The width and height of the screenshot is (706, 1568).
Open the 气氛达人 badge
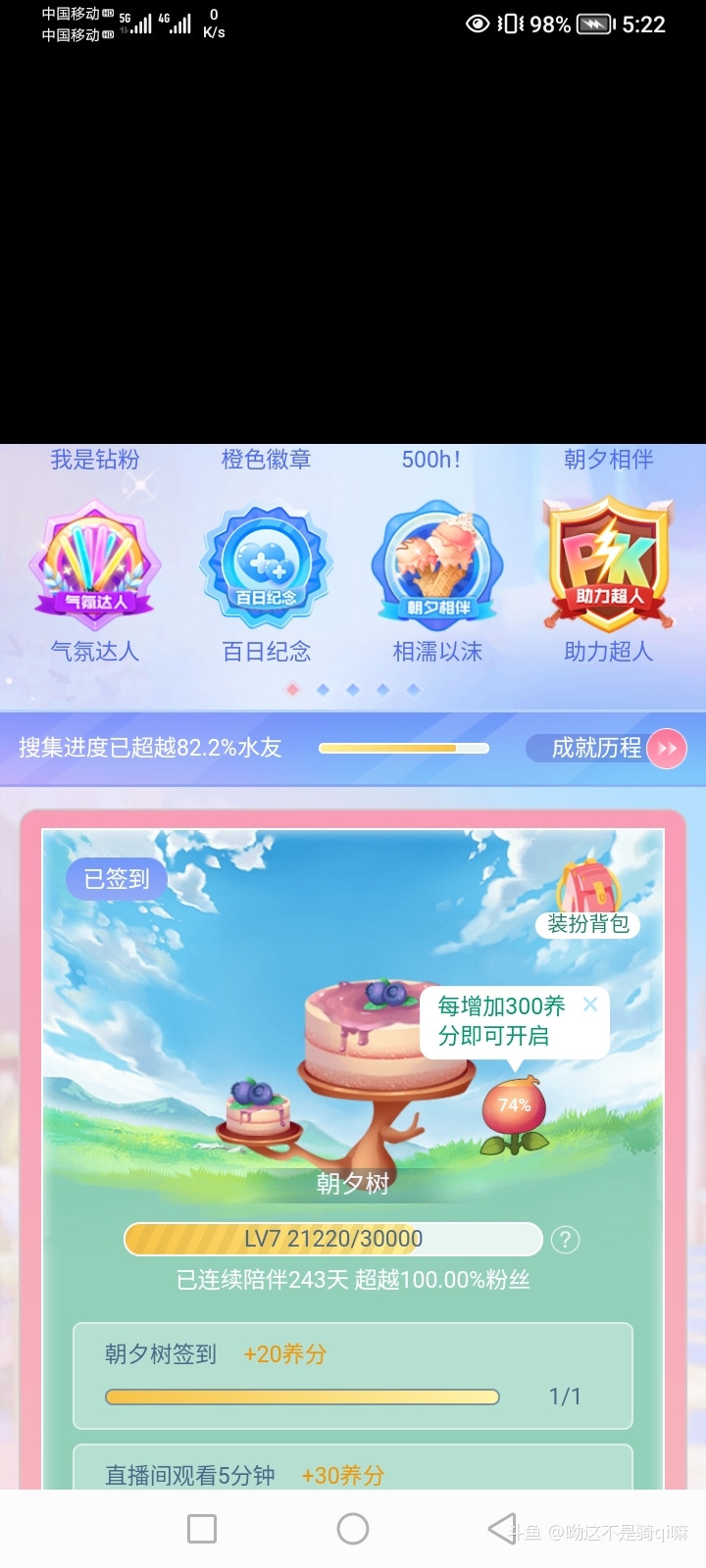tap(95, 565)
